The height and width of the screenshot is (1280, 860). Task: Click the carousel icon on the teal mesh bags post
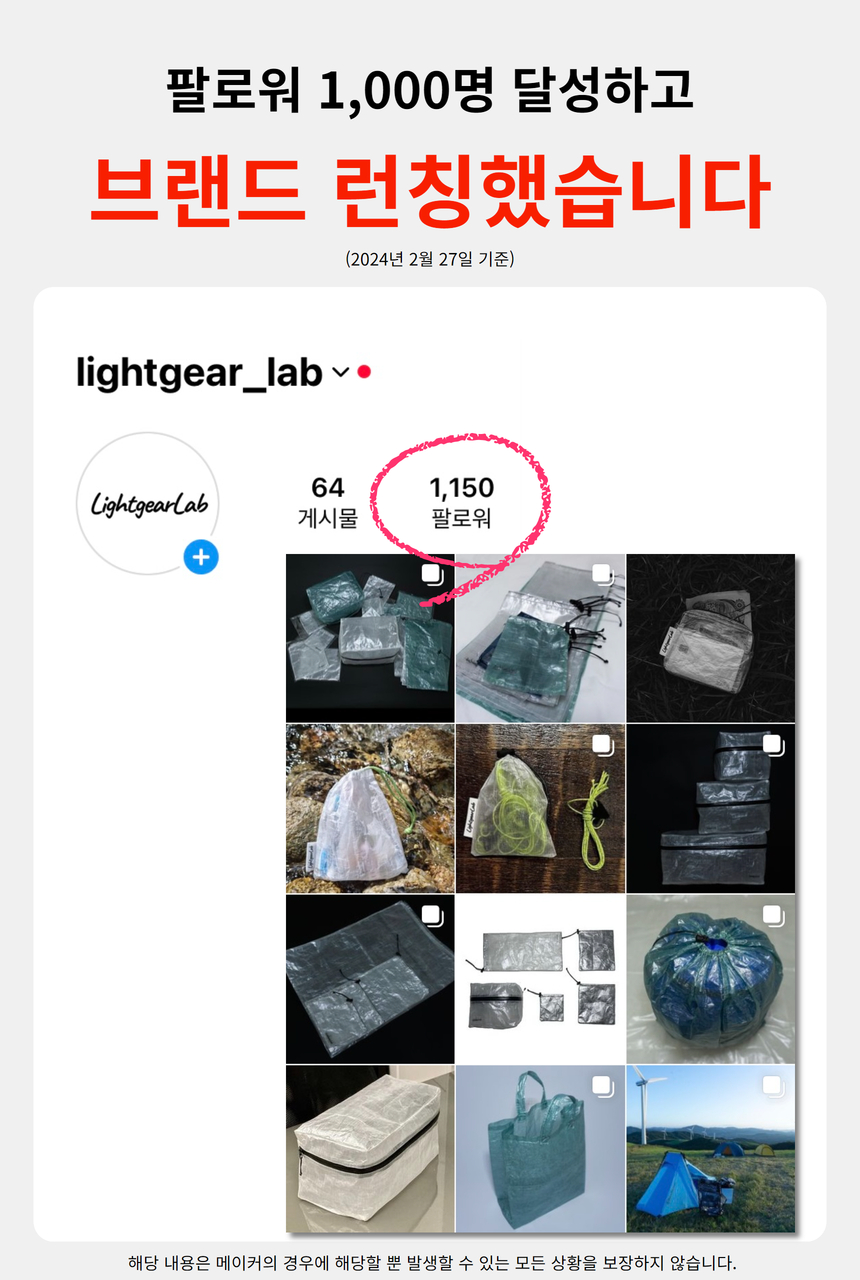[x=603, y=572]
